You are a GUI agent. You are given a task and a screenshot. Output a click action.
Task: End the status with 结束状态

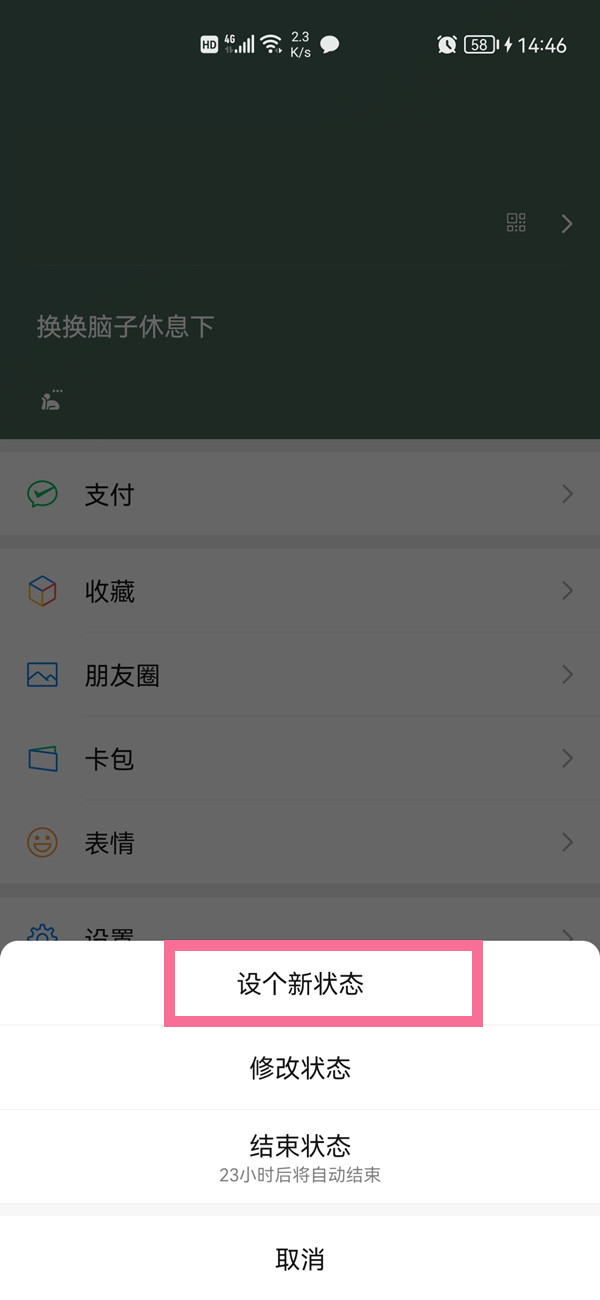[x=300, y=1155]
